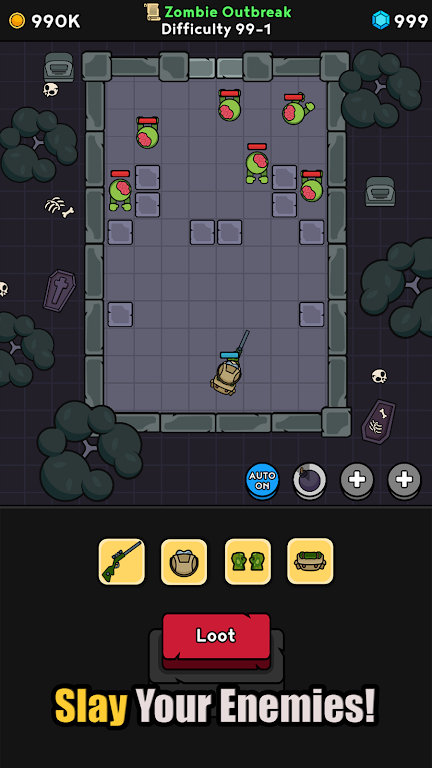432x768 pixels.
Task: Select the green gloves equipment slot
Action: pos(248,561)
